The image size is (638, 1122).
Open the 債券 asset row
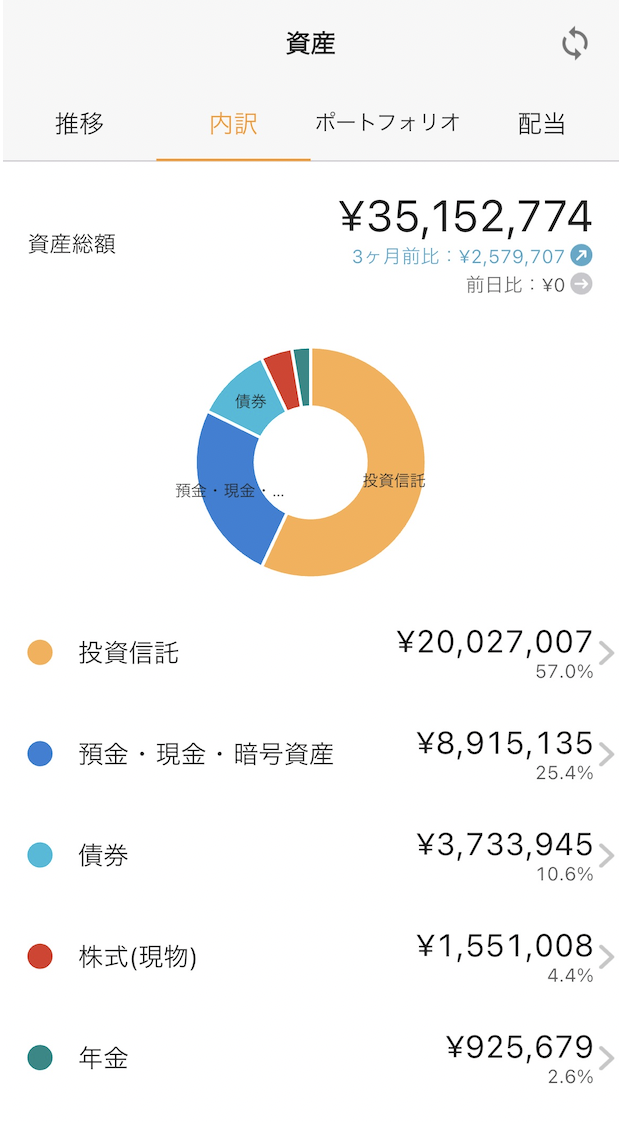point(311,855)
